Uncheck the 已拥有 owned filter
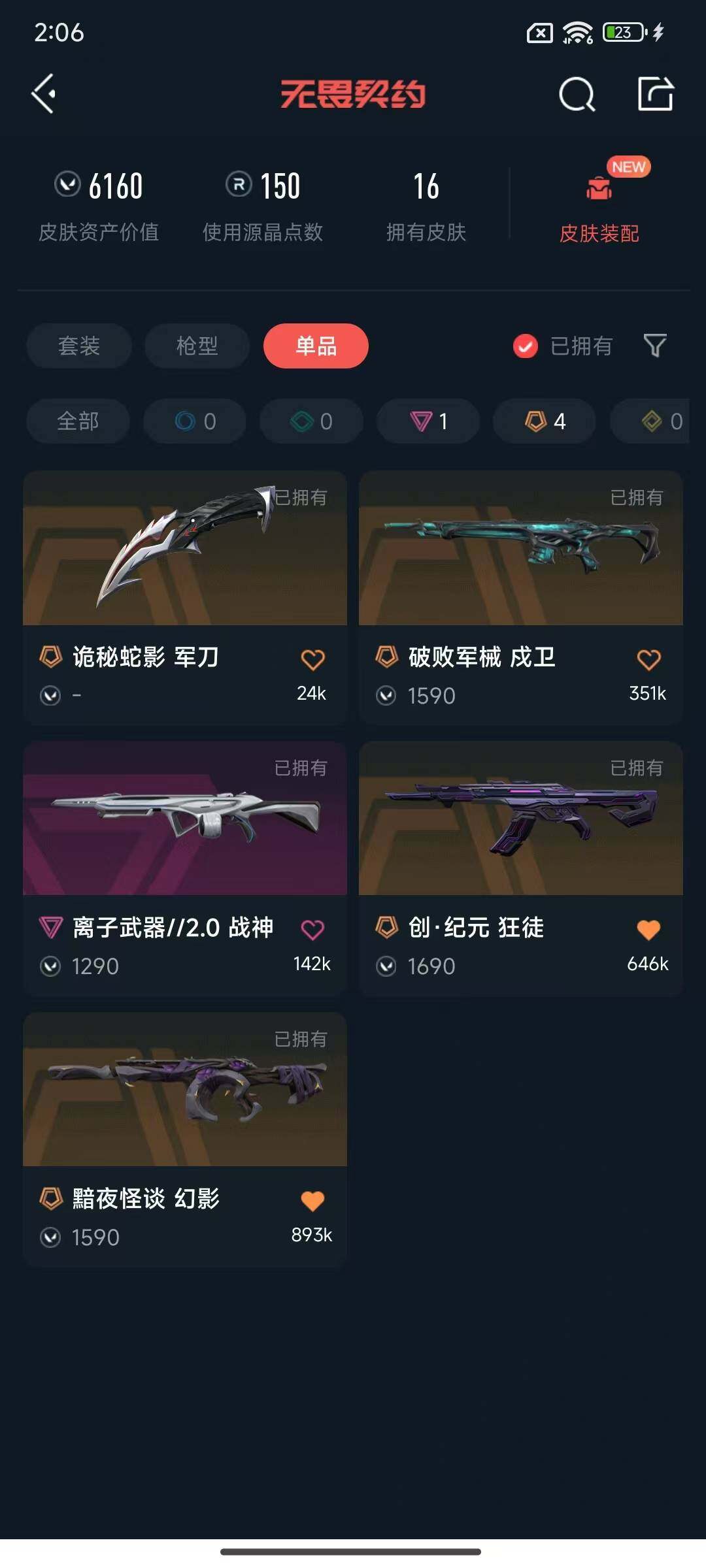 526,346
